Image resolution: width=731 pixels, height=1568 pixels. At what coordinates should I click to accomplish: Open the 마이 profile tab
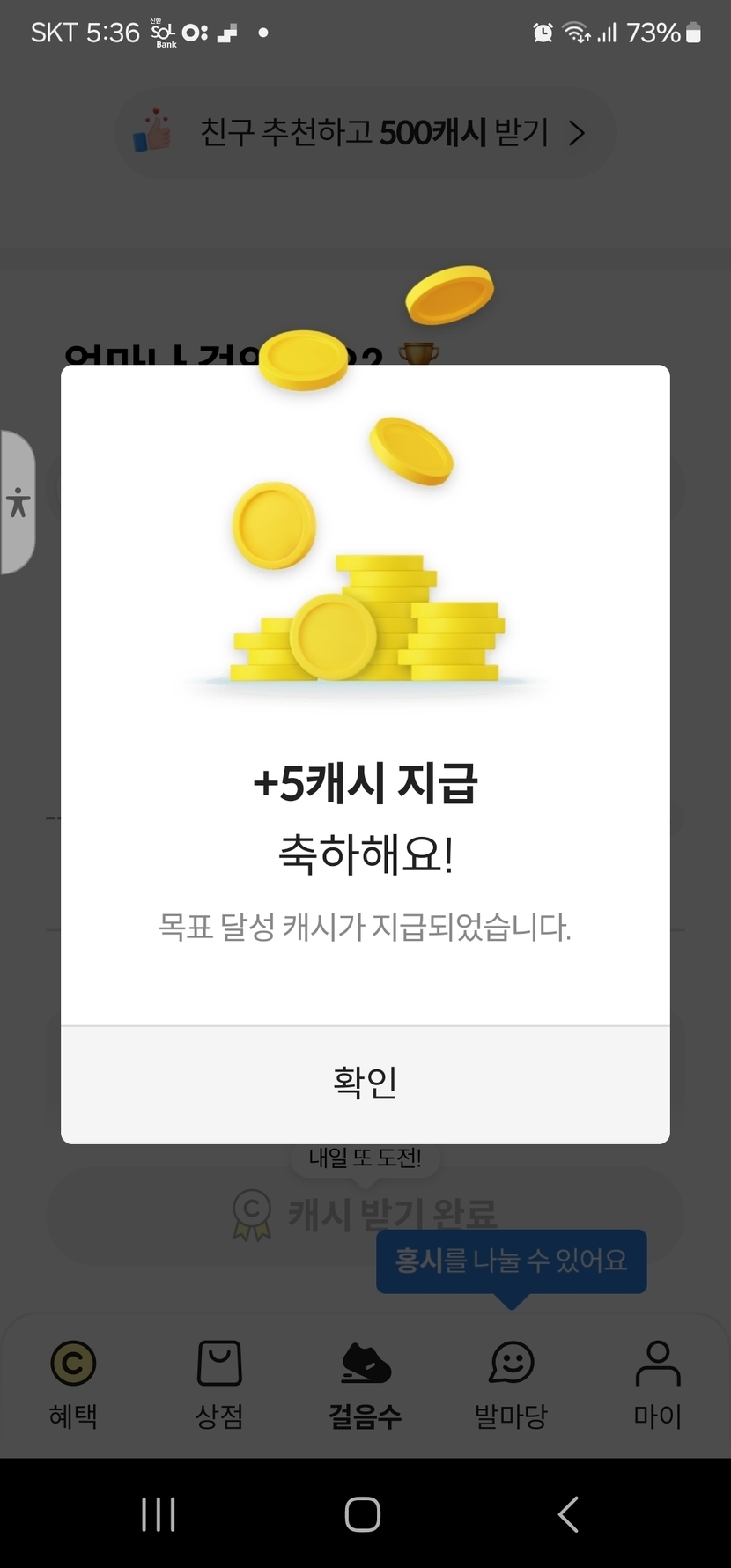pos(657,1382)
